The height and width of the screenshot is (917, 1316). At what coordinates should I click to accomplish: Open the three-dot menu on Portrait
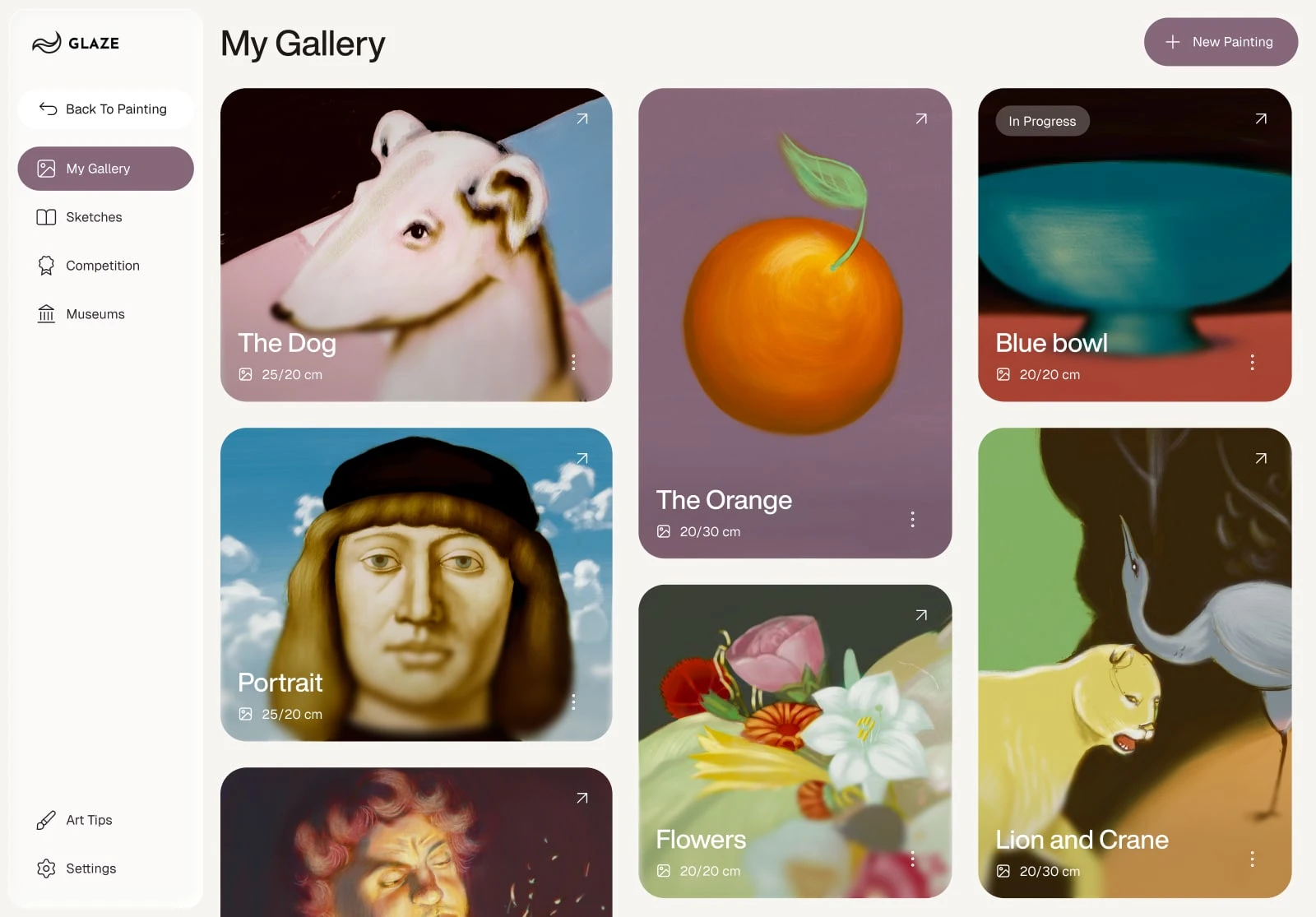pyautogui.click(x=573, y=702)
